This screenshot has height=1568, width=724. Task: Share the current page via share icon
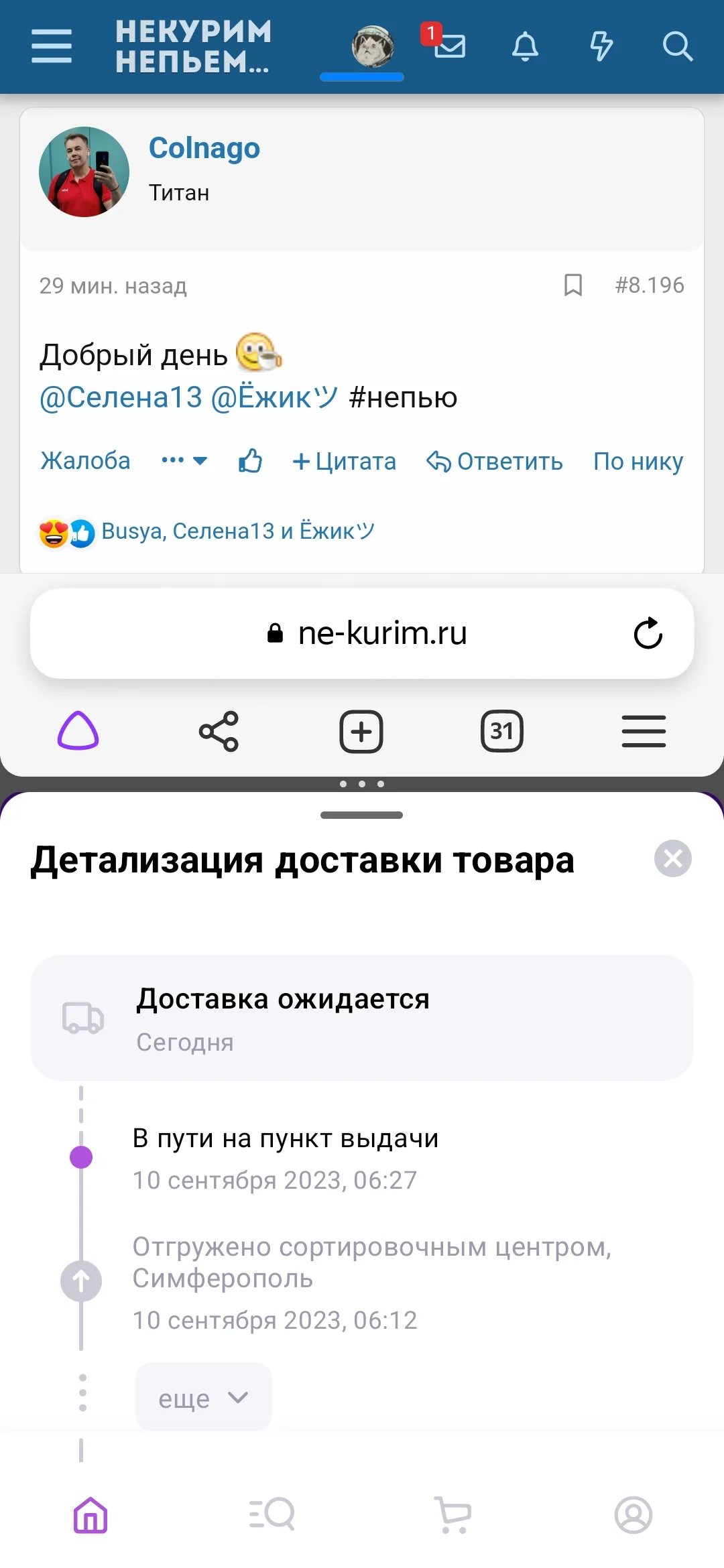(x=220, y=732)
